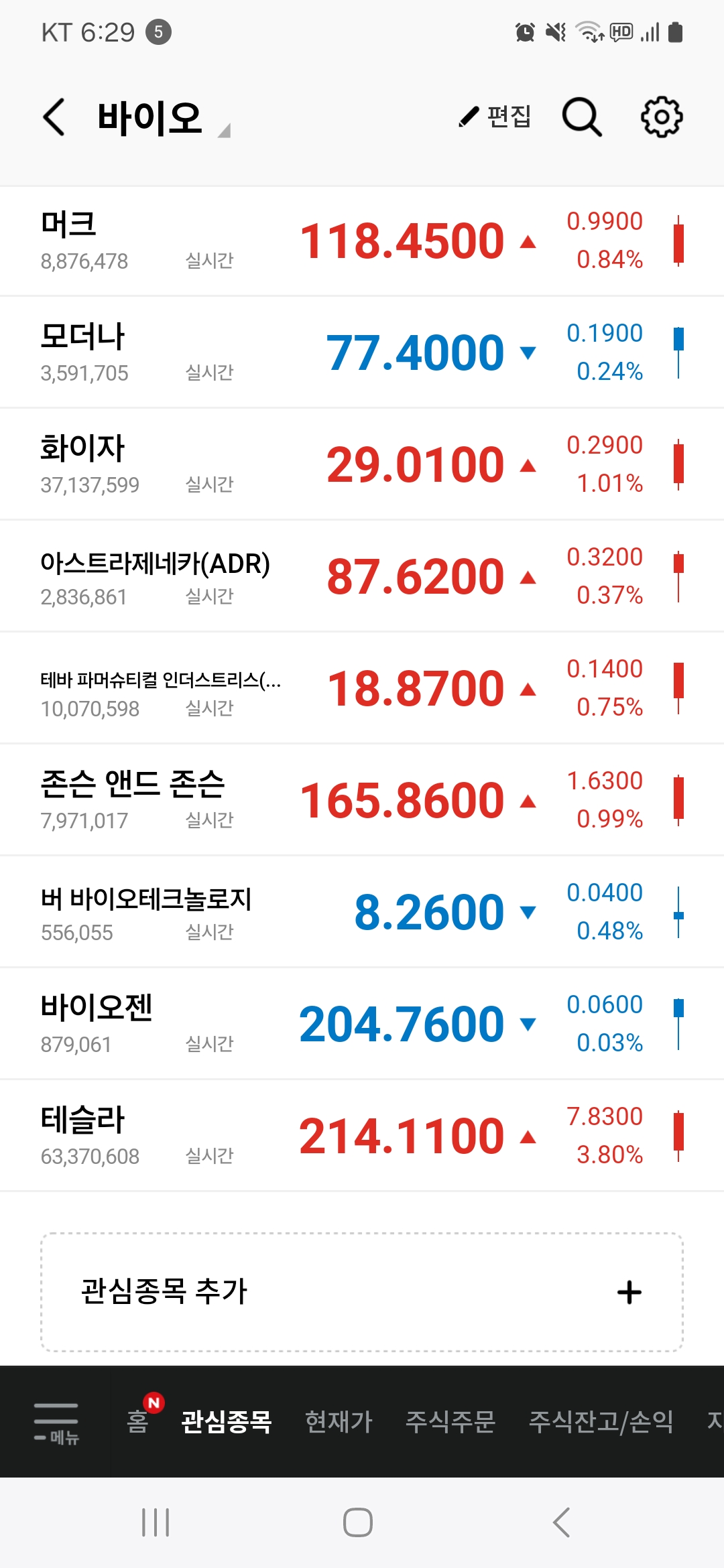Open the 머크 stock row
The height and width of the screenshot is (1568, 724).
click(x=362, y=241)
